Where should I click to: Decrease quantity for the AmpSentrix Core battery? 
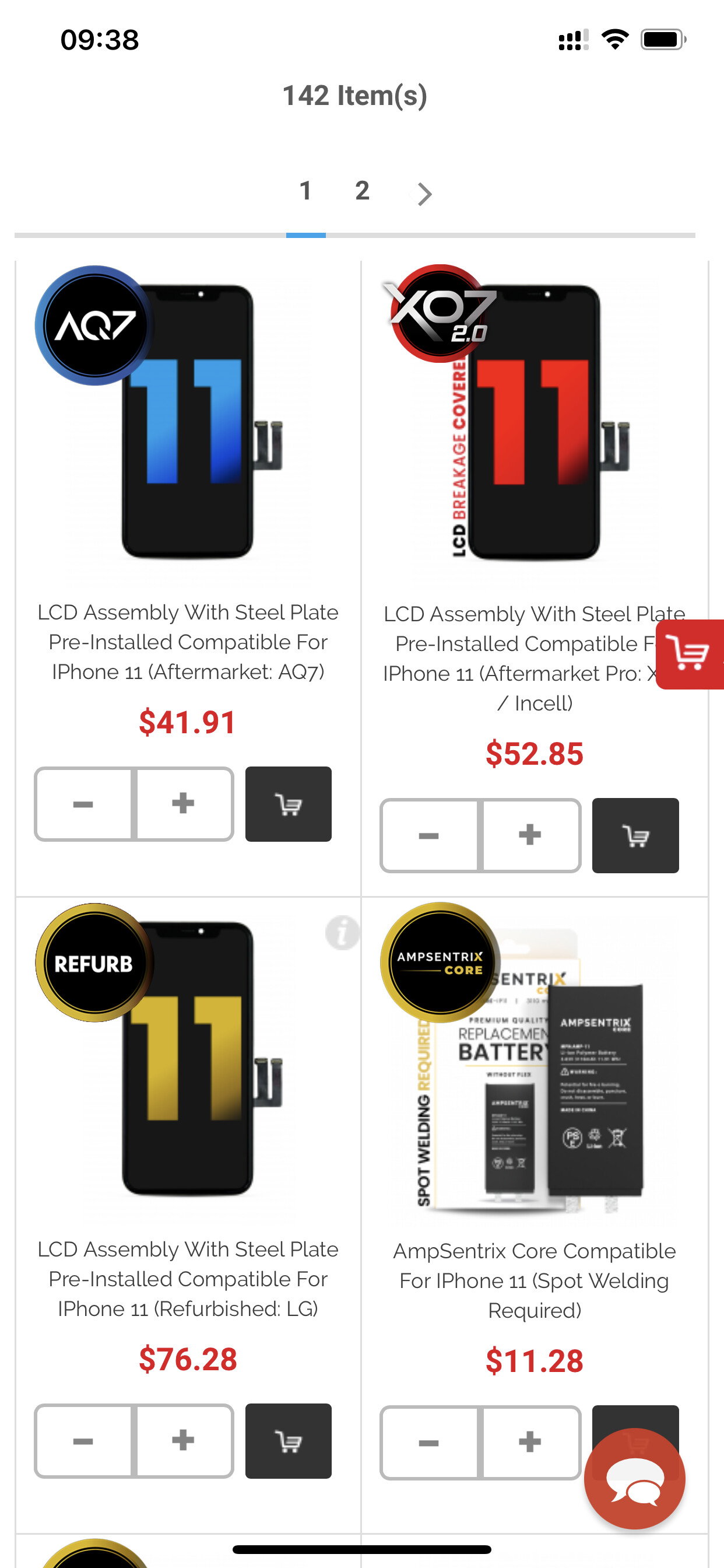click(x=429, y=1441)
